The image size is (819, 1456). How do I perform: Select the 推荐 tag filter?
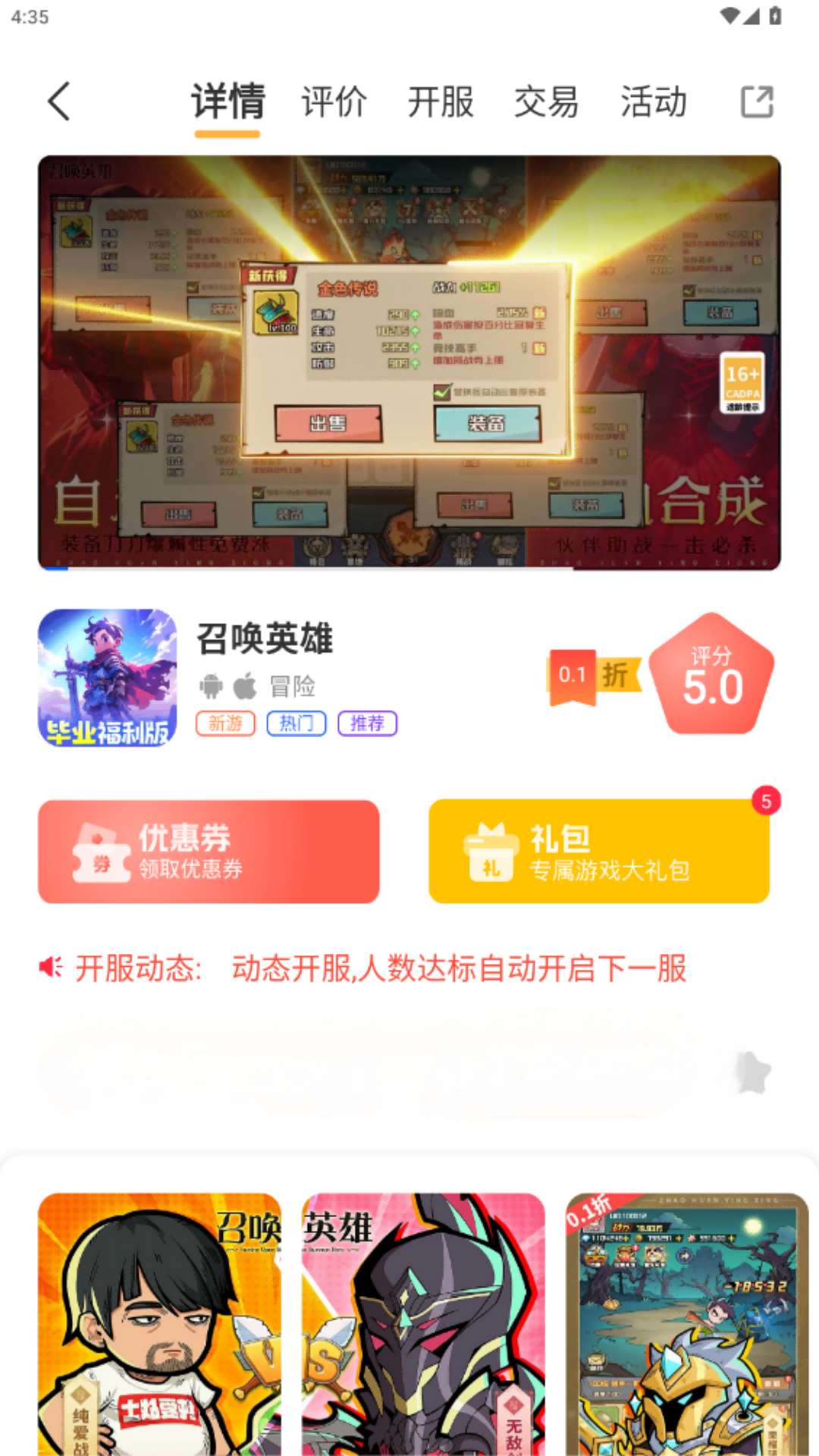(367, 724)
